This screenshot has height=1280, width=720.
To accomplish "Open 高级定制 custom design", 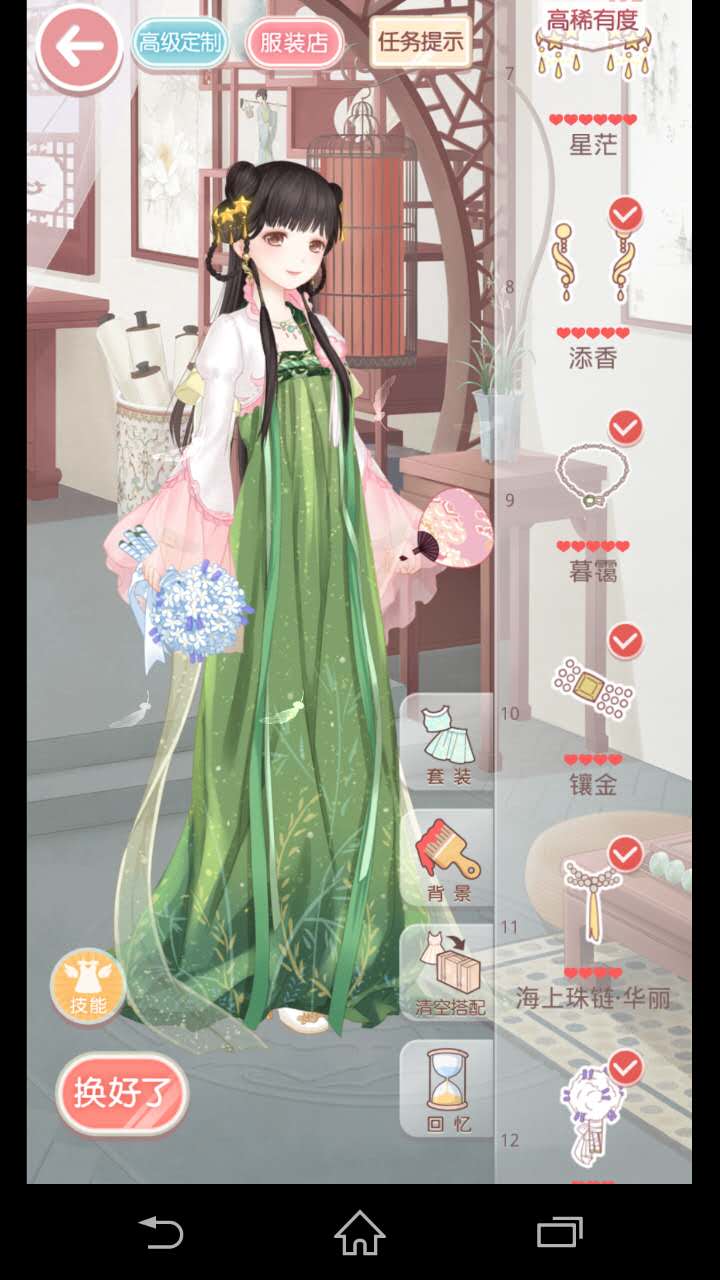I will pyautogui.click(x=180, y=43).
